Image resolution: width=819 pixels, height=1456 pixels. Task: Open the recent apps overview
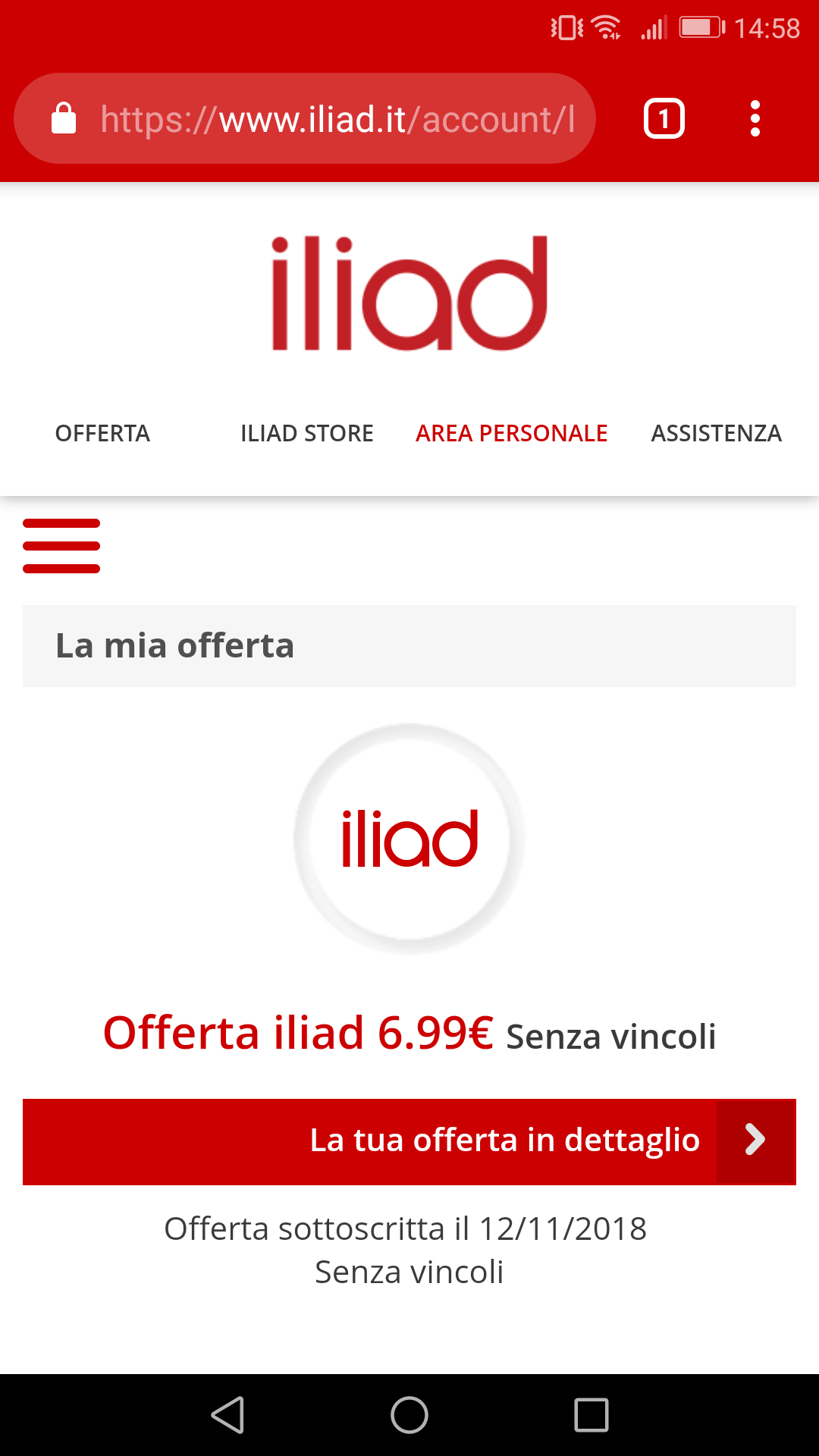(x=591, y=1415)
